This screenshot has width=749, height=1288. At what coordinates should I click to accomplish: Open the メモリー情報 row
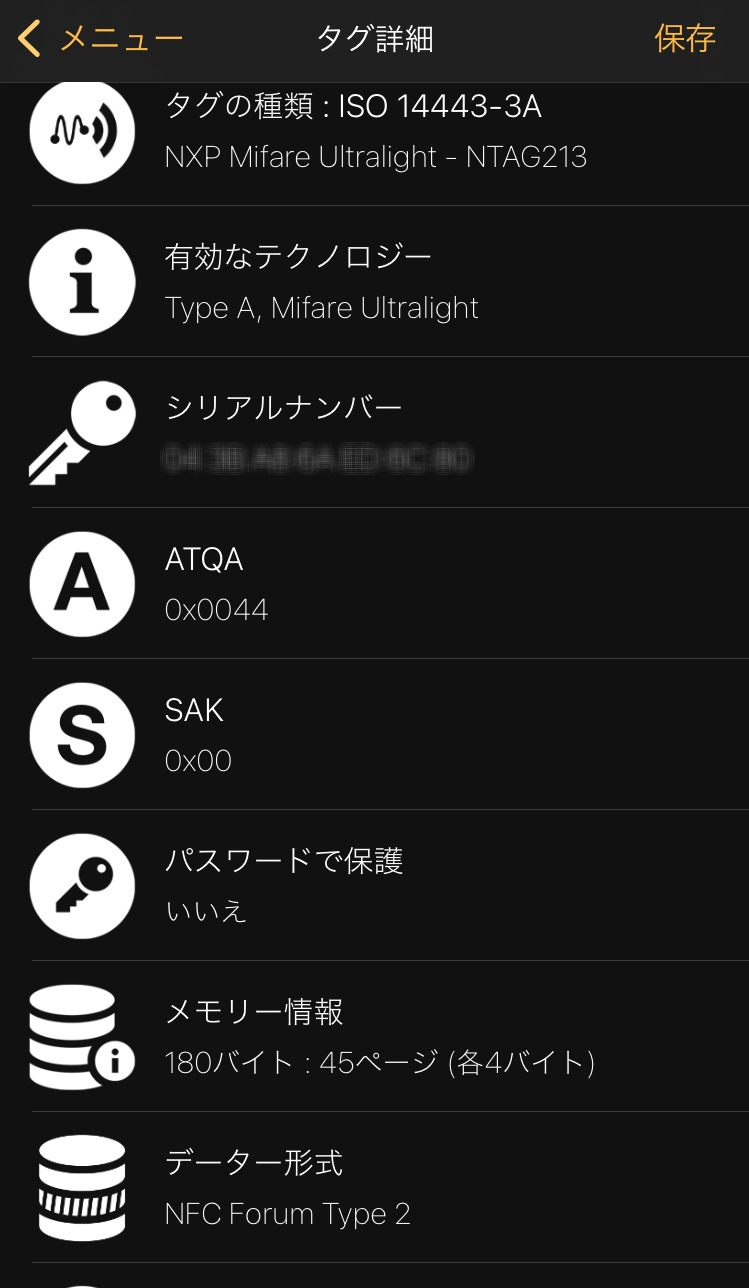[375, 1037]
